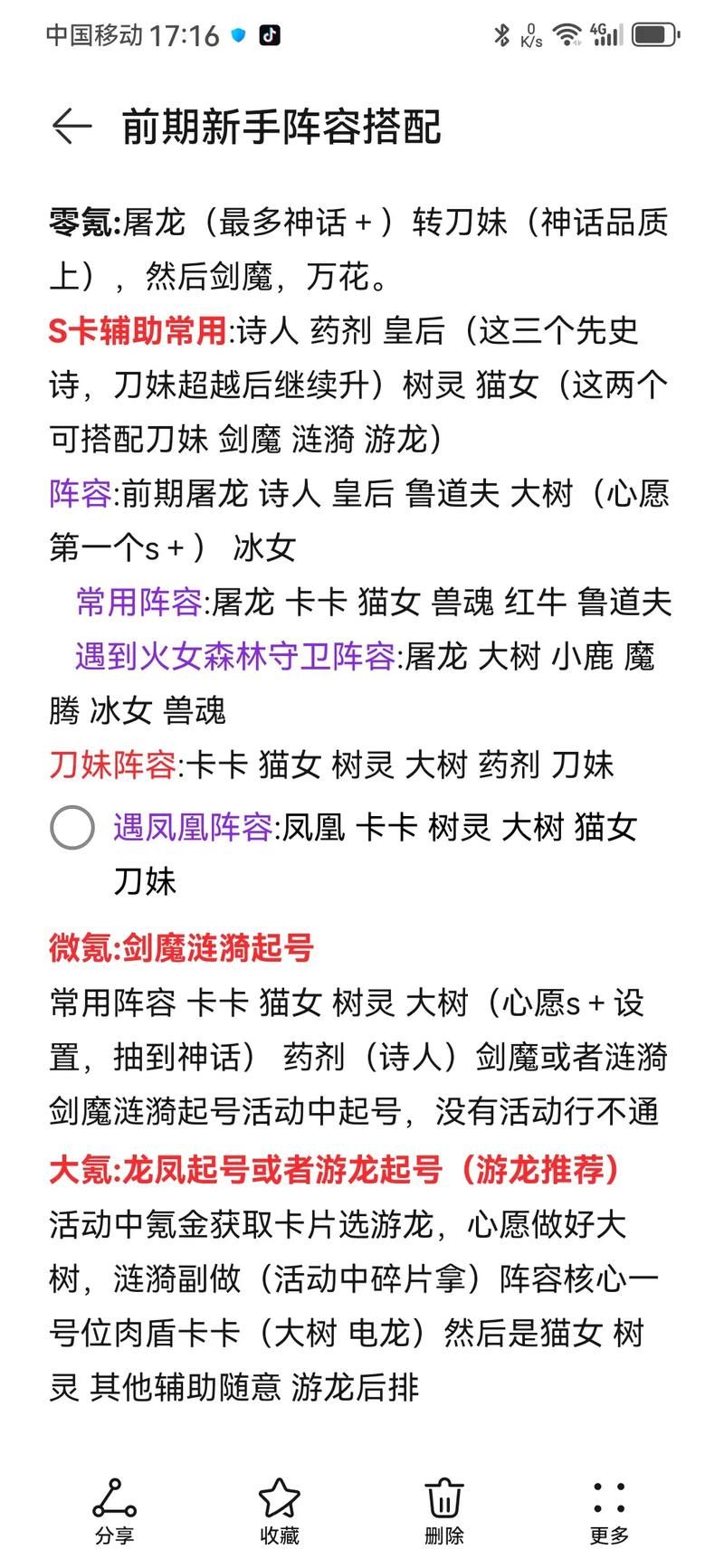Tap the Douyin icon in the status bar
This screenshot has width=724, height=1568.
pyautogui.click(x=270, y=34)
